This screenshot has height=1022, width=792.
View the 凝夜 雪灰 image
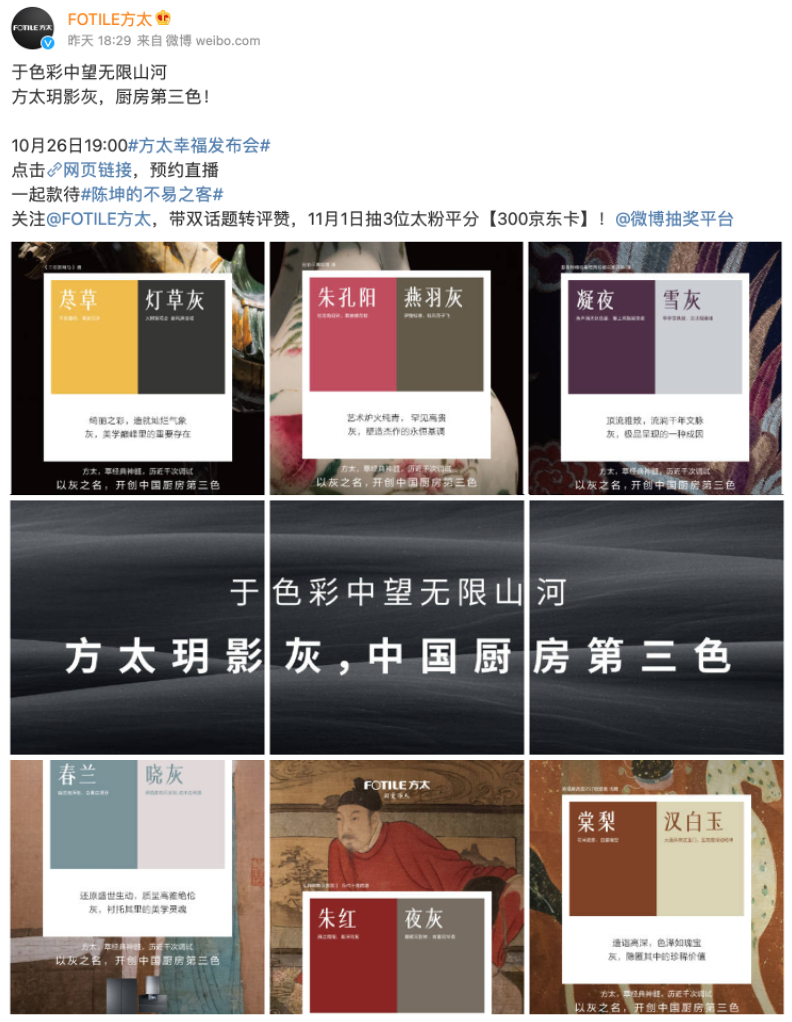click(656, 368)
